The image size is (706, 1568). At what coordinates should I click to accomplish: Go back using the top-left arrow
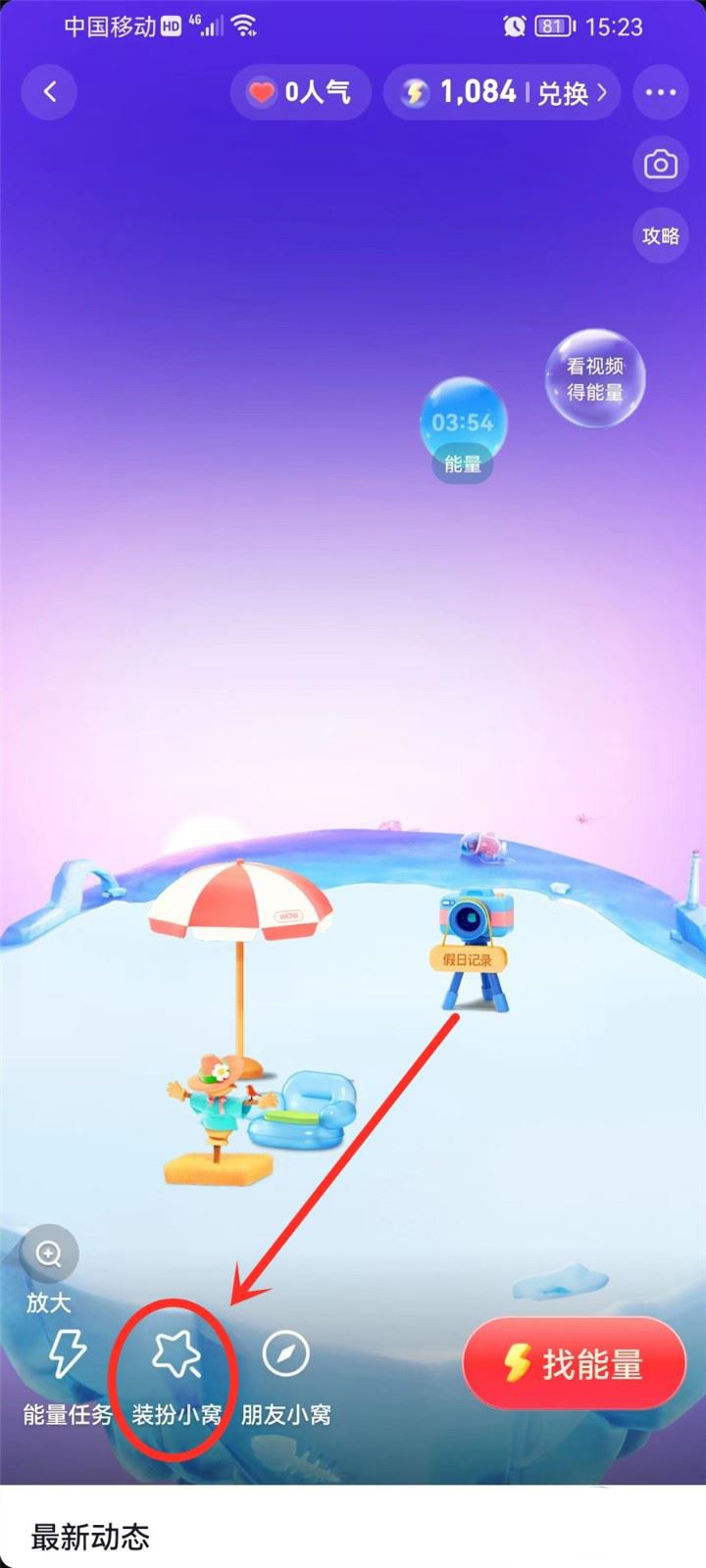click(49, 92)
